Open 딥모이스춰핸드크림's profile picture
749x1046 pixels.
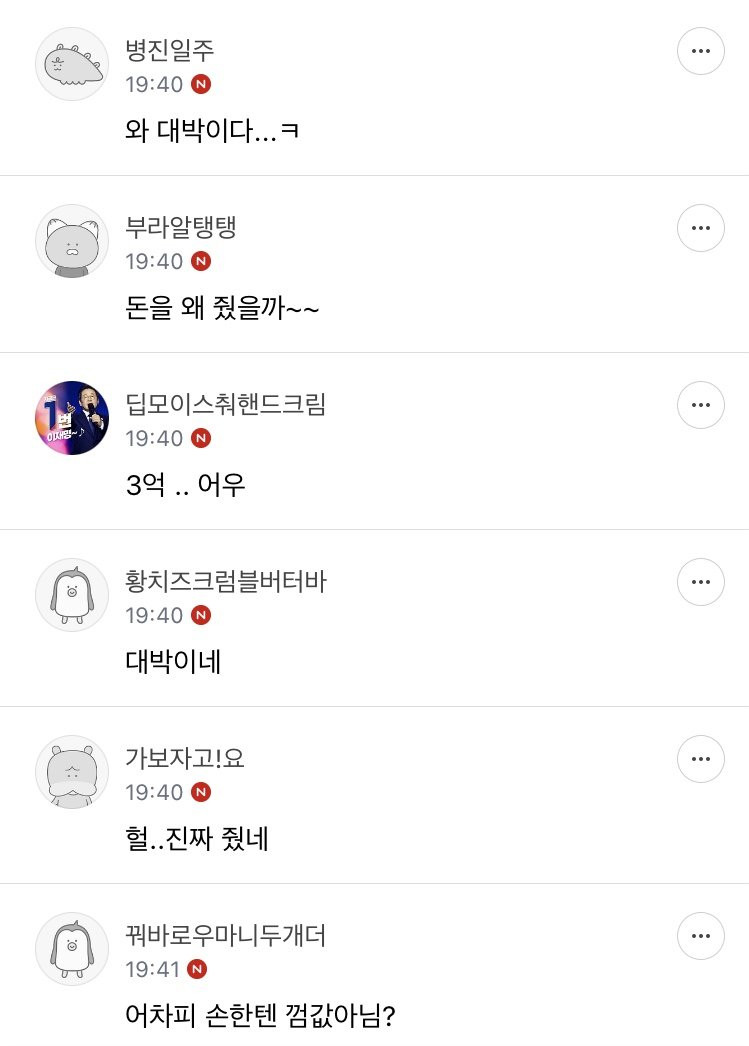pos(71,418)
